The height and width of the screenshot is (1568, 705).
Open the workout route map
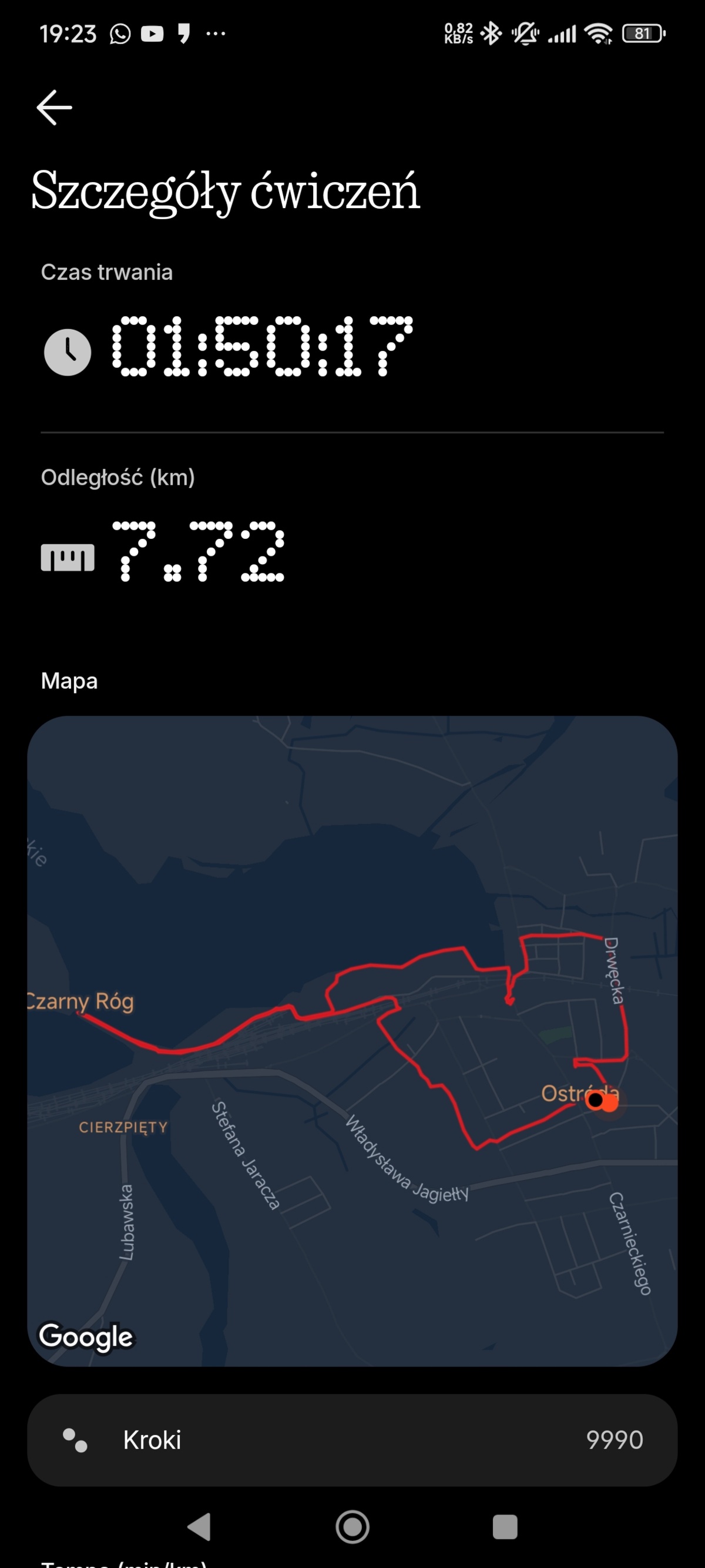tap(352, 1041)
